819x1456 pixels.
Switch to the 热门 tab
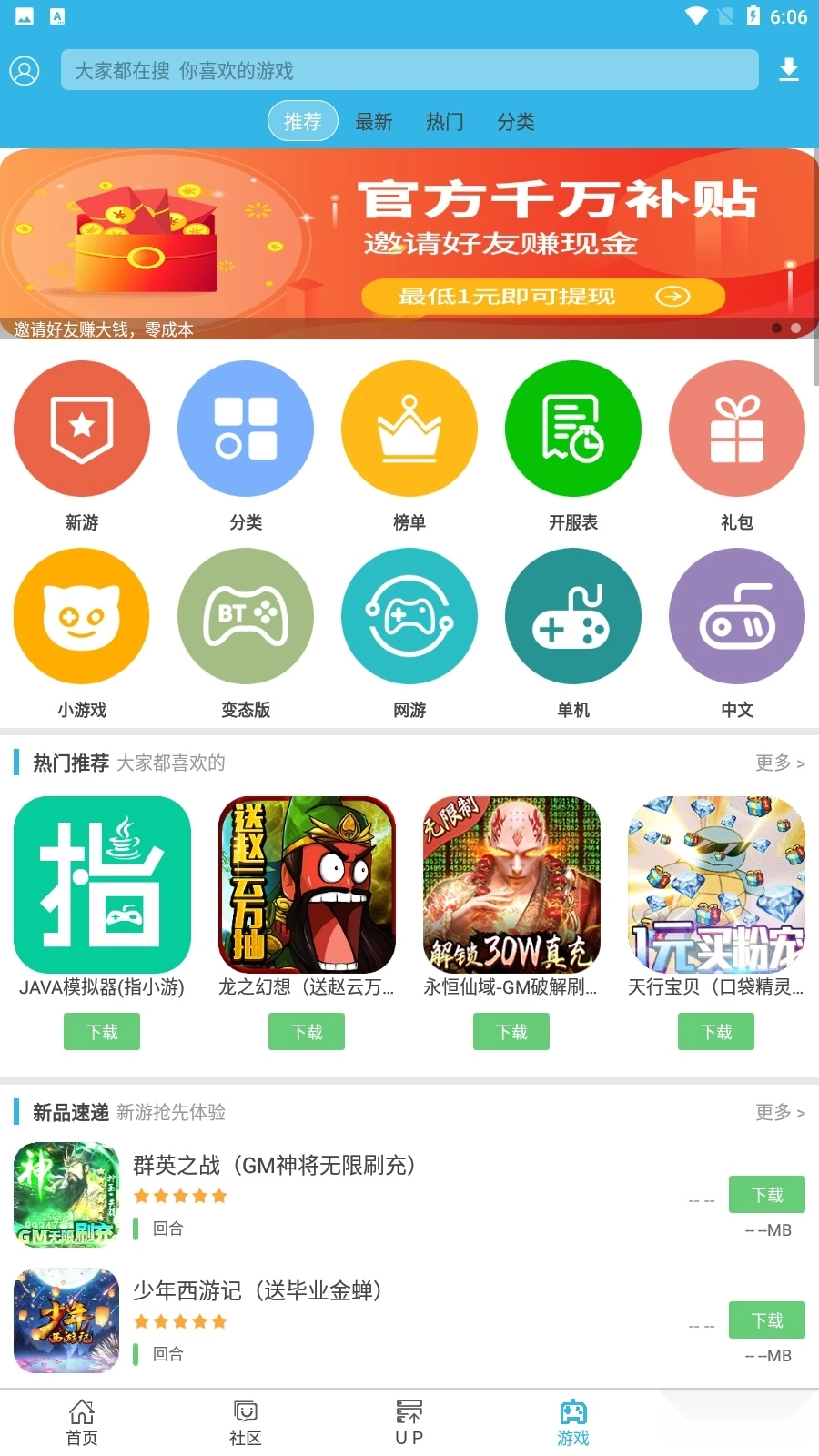tap(445, 121)
